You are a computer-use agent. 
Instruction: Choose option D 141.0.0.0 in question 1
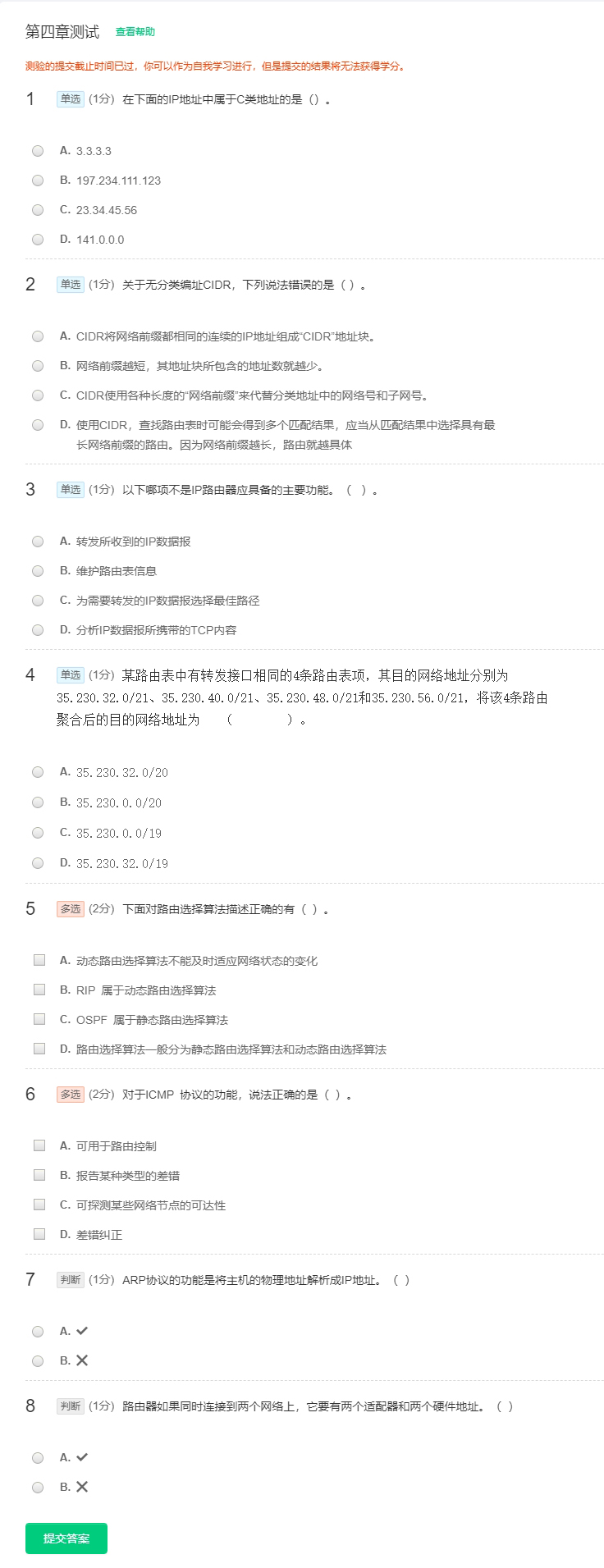pos(38,240)
